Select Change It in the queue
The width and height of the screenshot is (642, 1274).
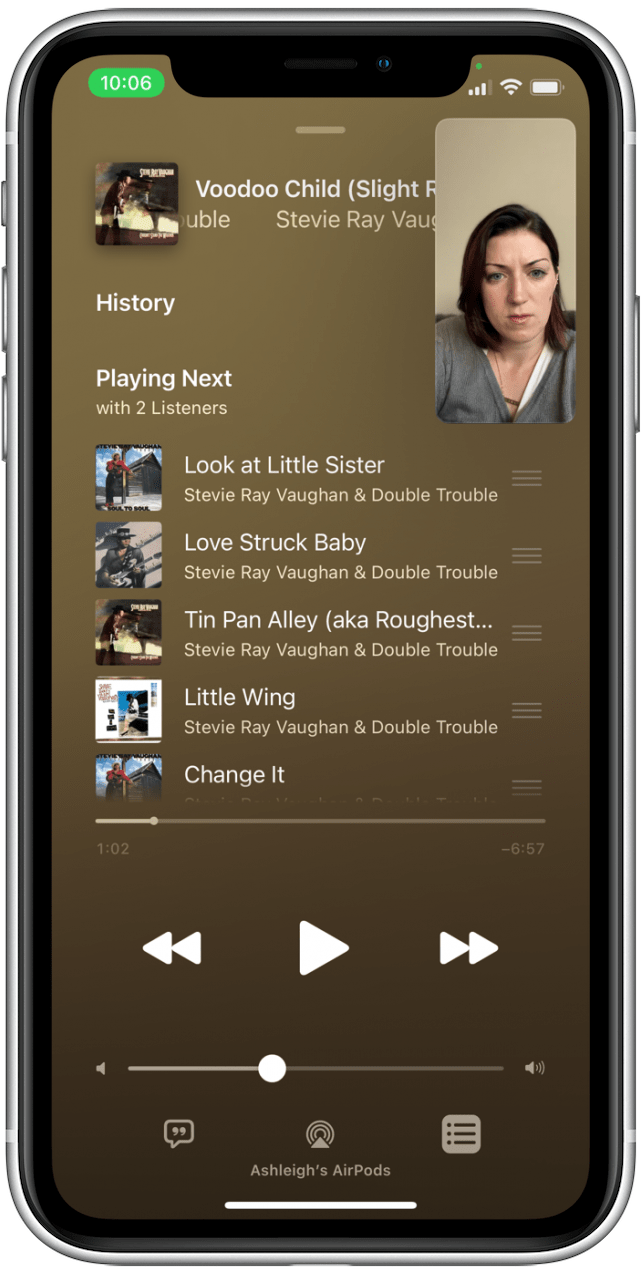(x=234, y=774)
